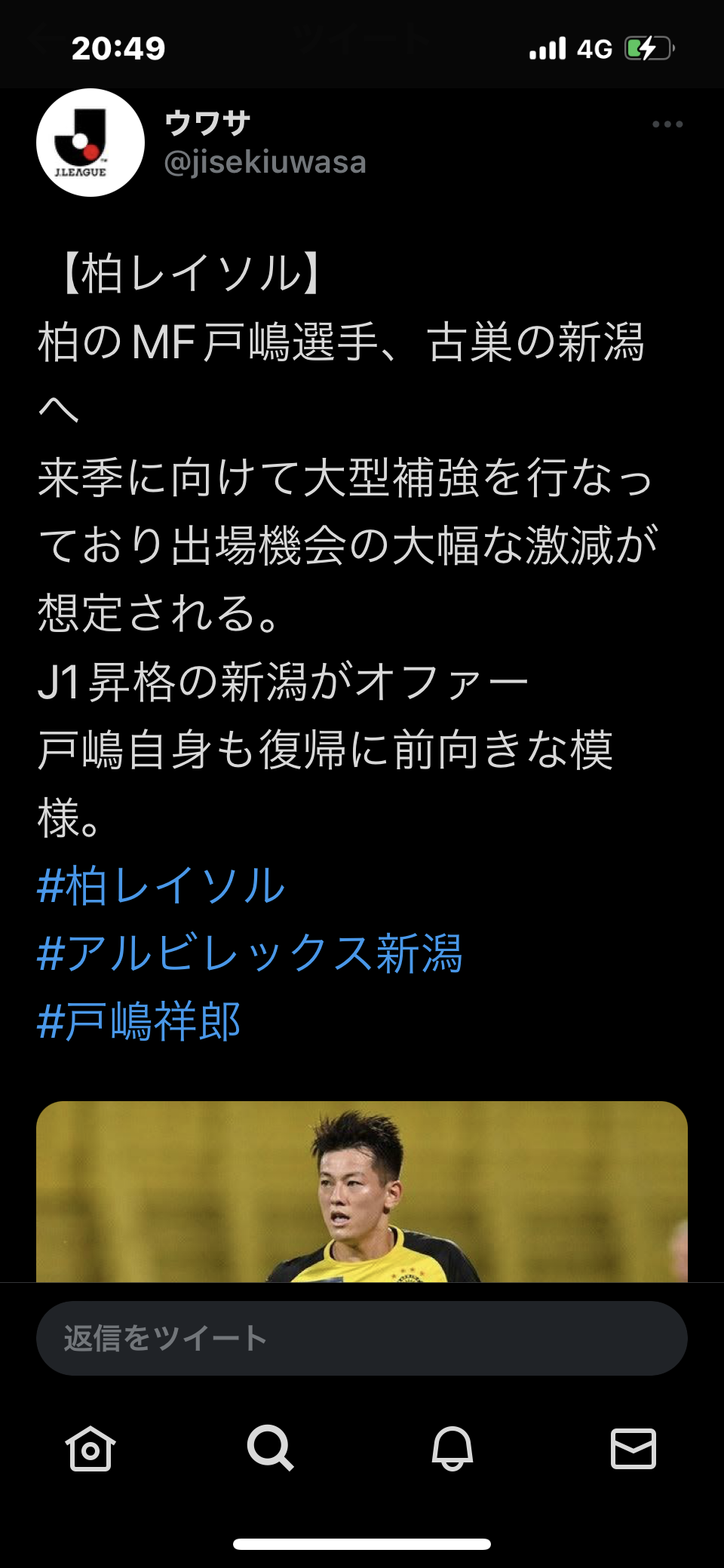The width and height of the screenshot is (724, 1568).
Task: Open the @jisekiuwasa username link
Action: [x=265, y=162]
